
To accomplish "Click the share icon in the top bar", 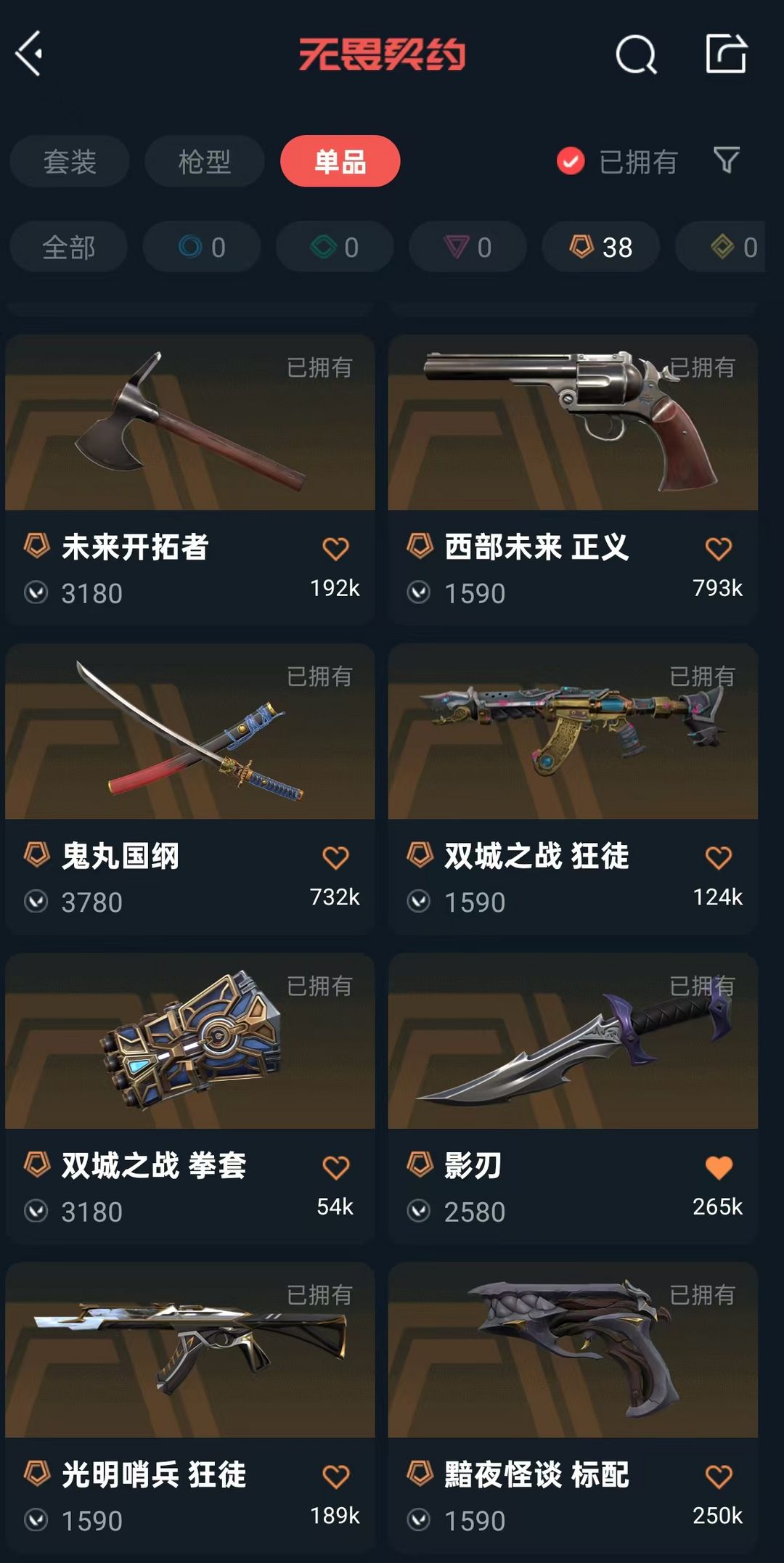I will (726, 54).
